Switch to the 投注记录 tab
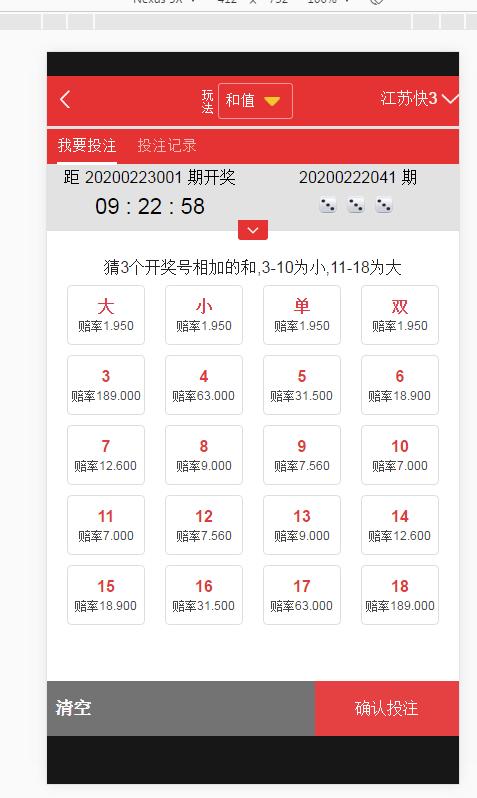Screen dimensions: 477x798 point(166,146)
